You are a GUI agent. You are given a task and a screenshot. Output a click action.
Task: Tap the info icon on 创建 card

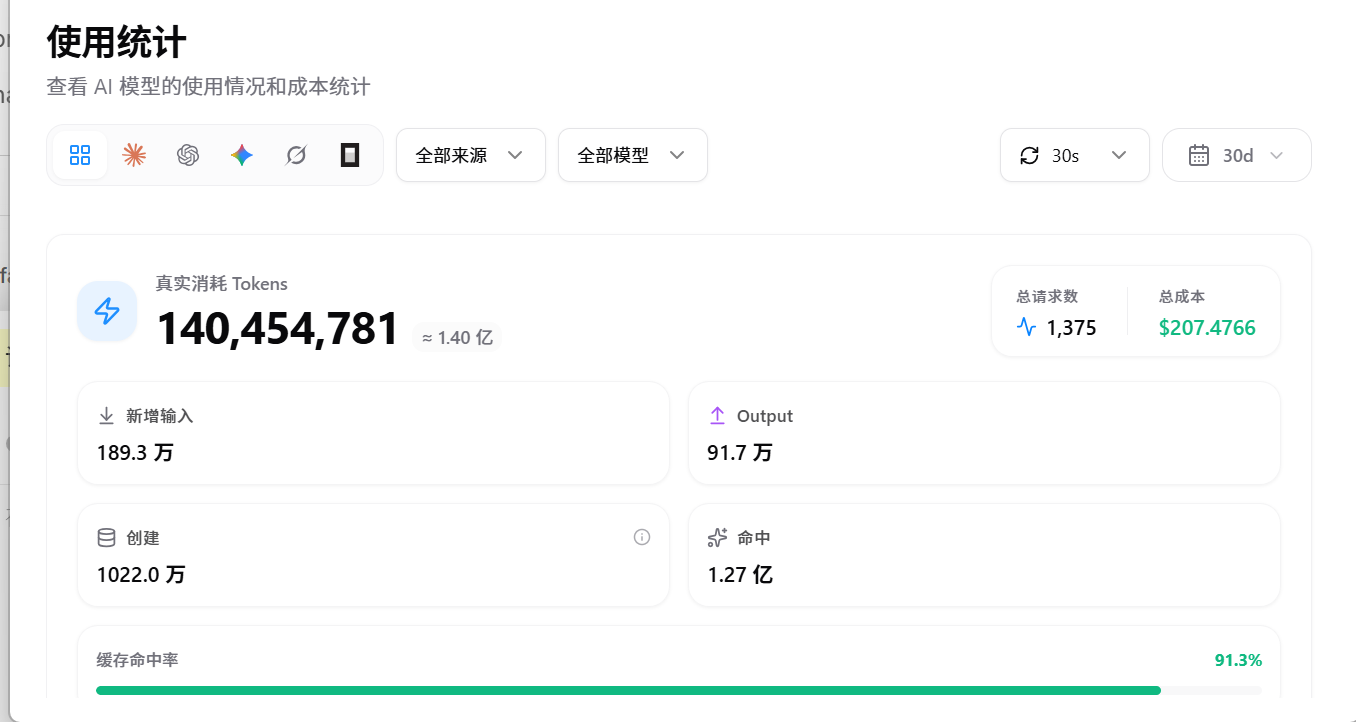click(642, 537)
